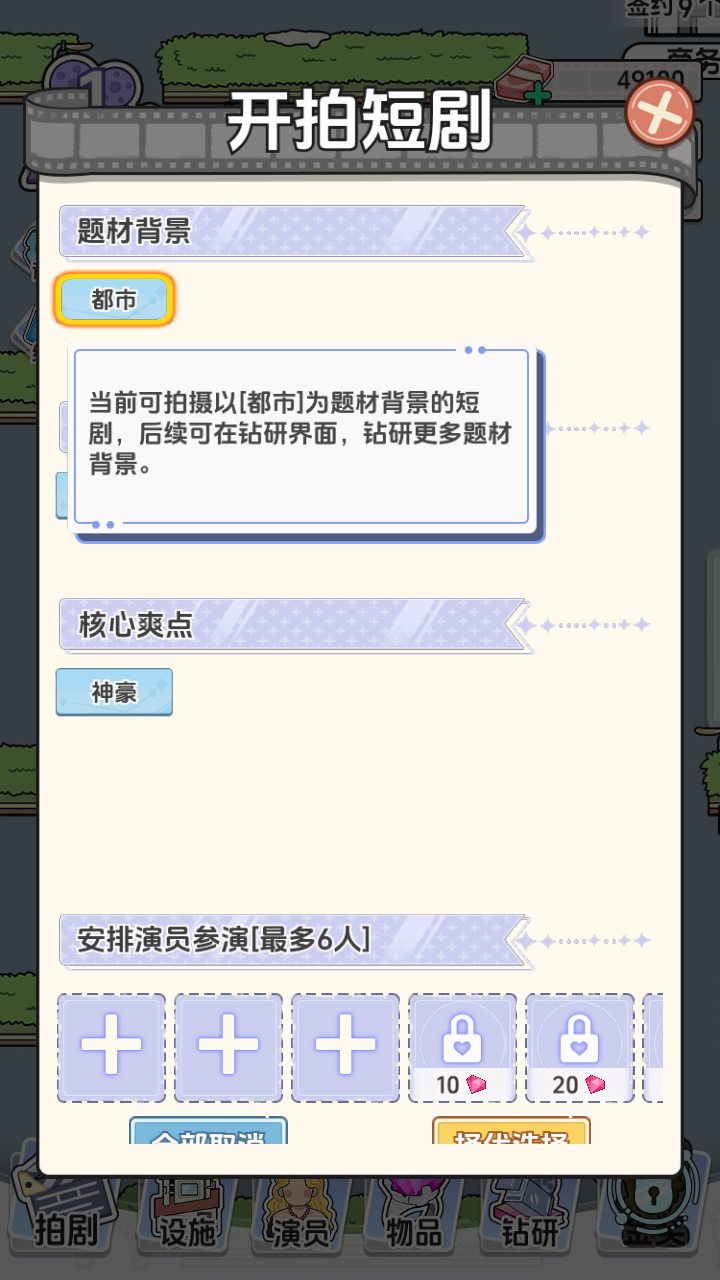Add an actor to the first empty slot
The height and width of the screenshot is (1280, 720).
[x=111, y=1047]
